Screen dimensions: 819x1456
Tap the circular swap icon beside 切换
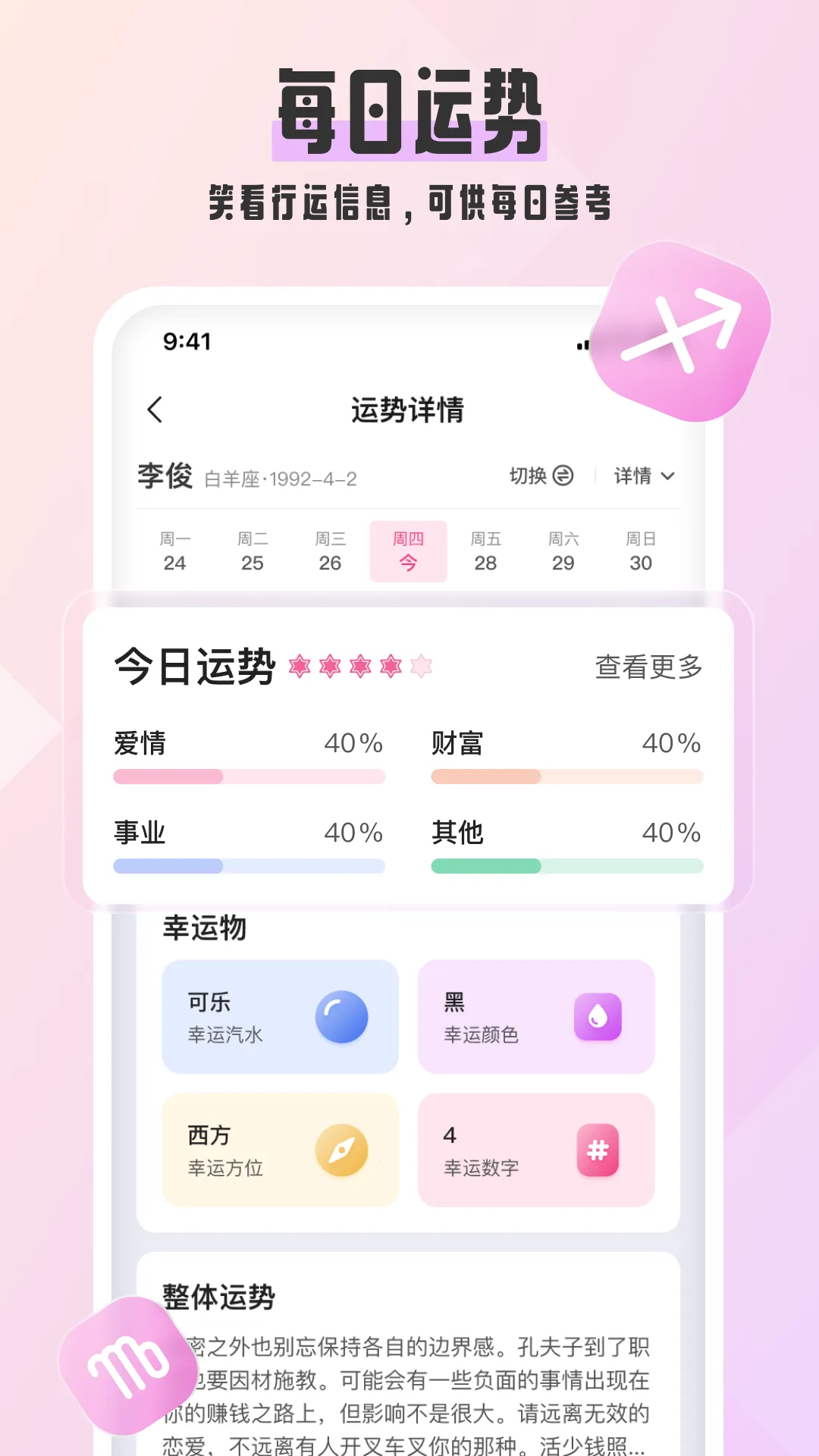point(562,476)
